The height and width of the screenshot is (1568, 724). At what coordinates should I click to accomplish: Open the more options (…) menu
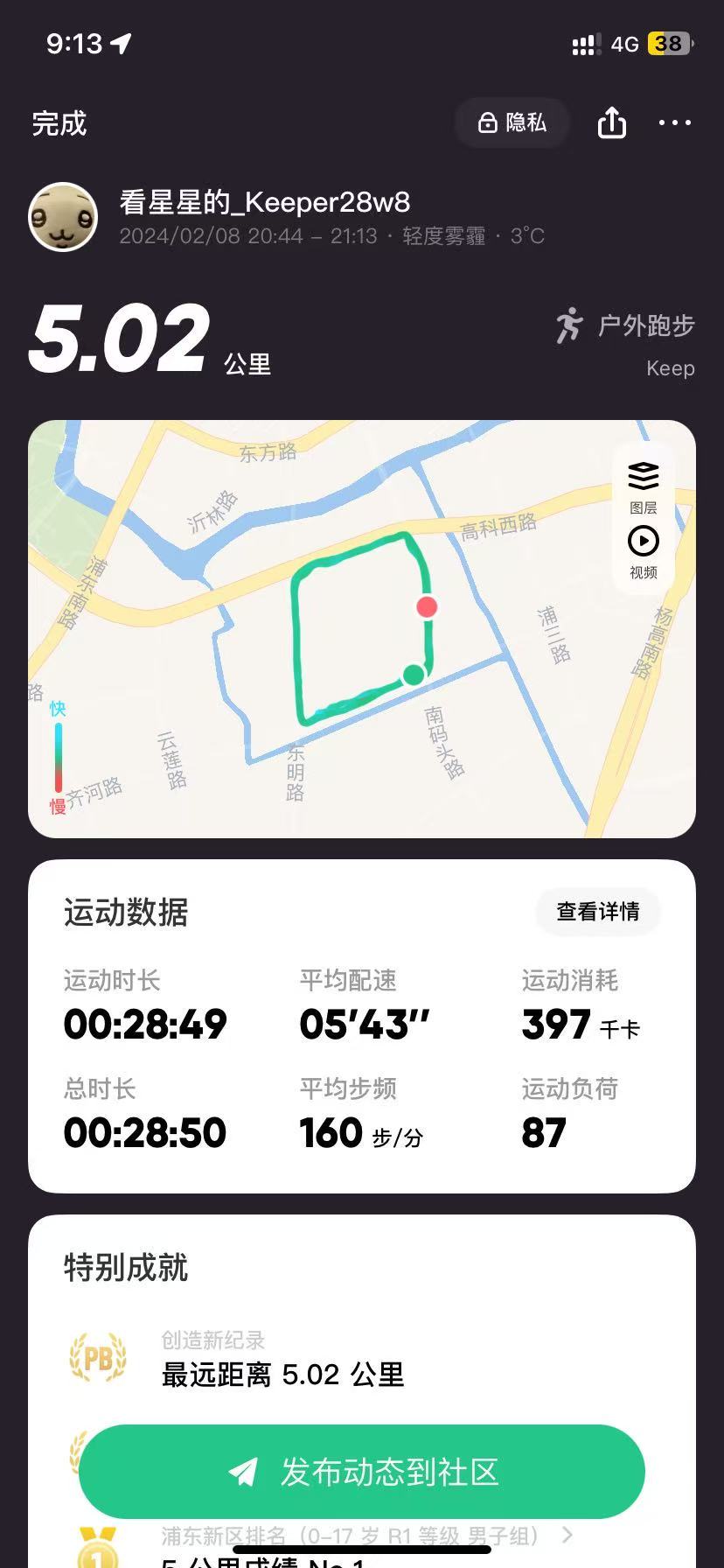click(675, 122)
